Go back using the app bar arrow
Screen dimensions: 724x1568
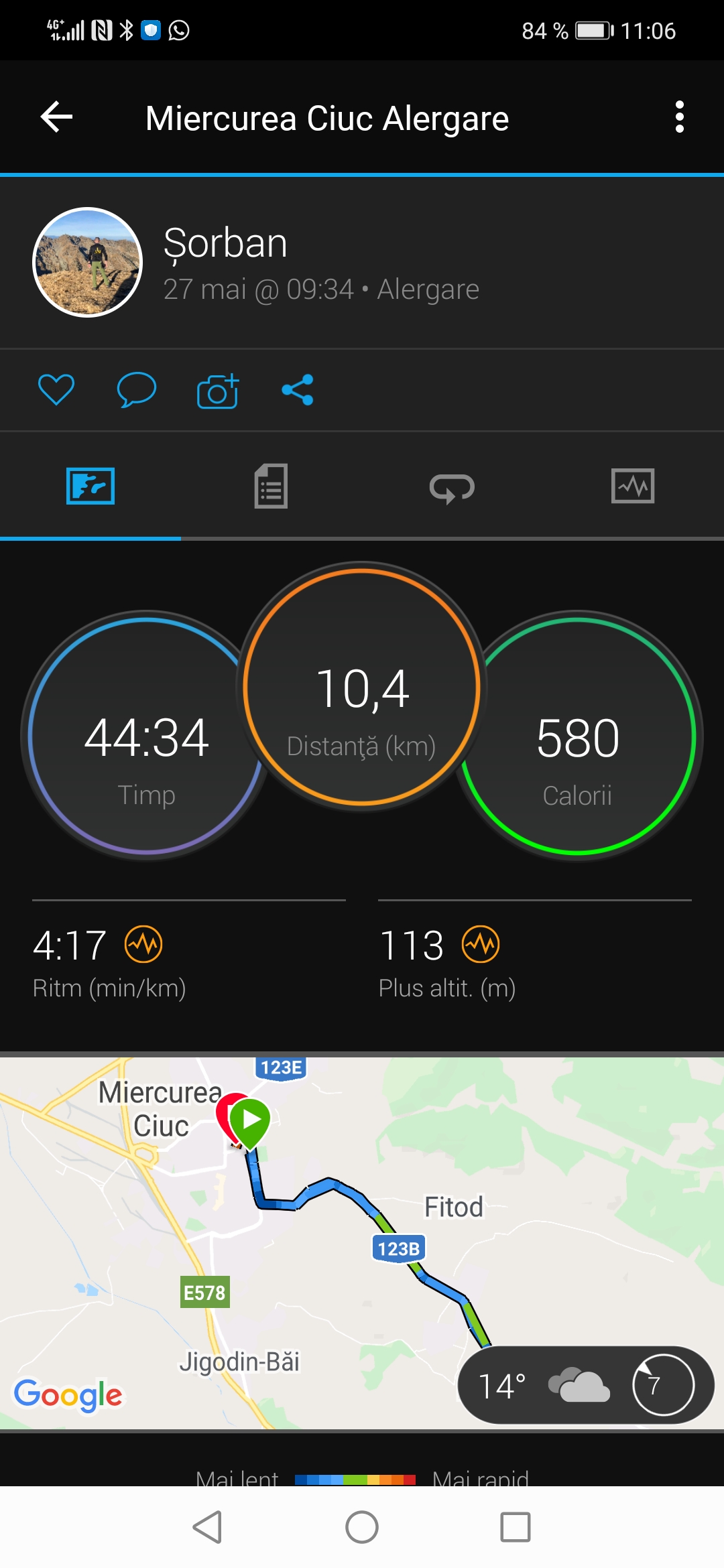(x=57, y=117)
